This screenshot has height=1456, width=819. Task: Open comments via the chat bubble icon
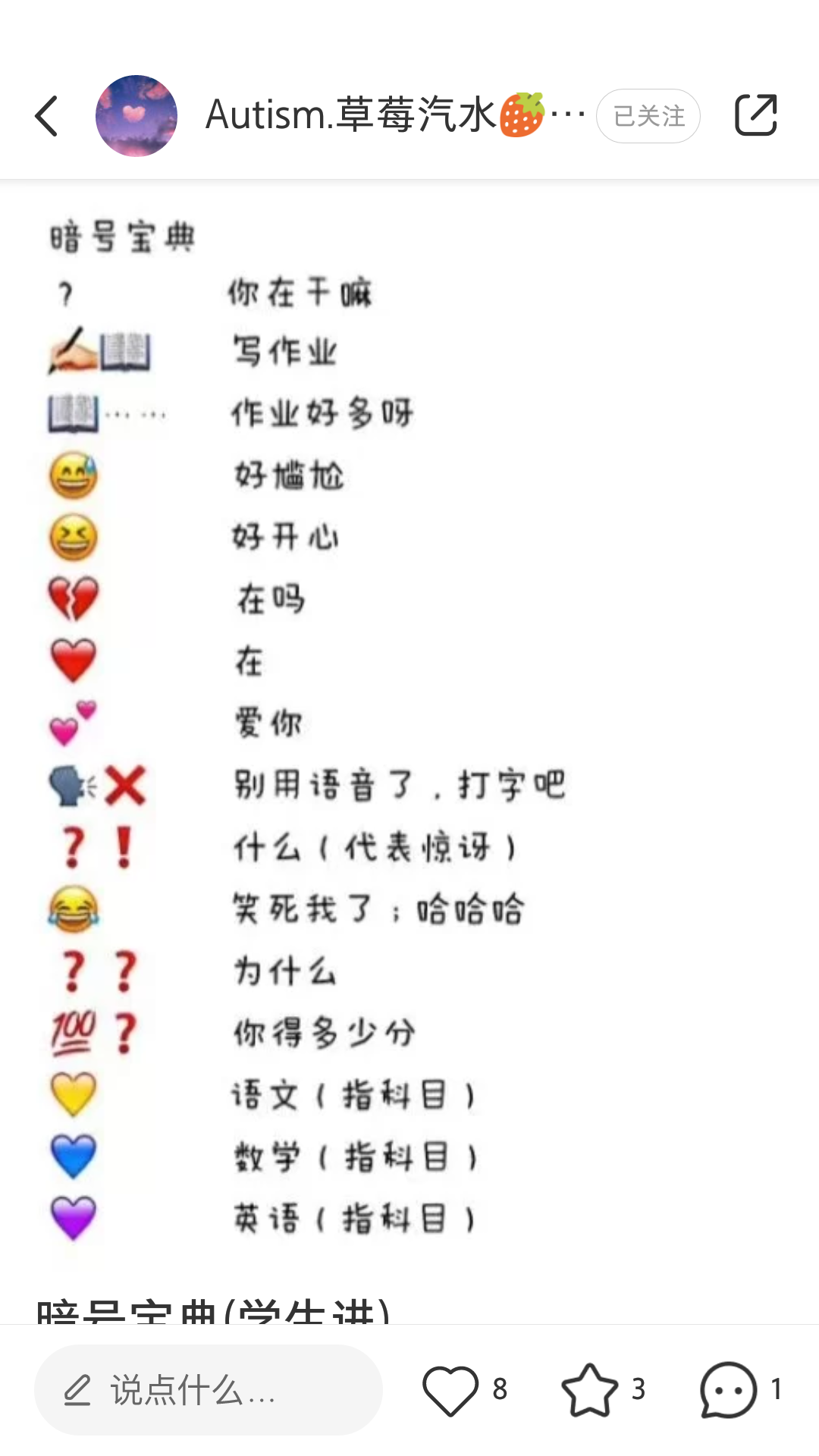tap(729, 1390)
